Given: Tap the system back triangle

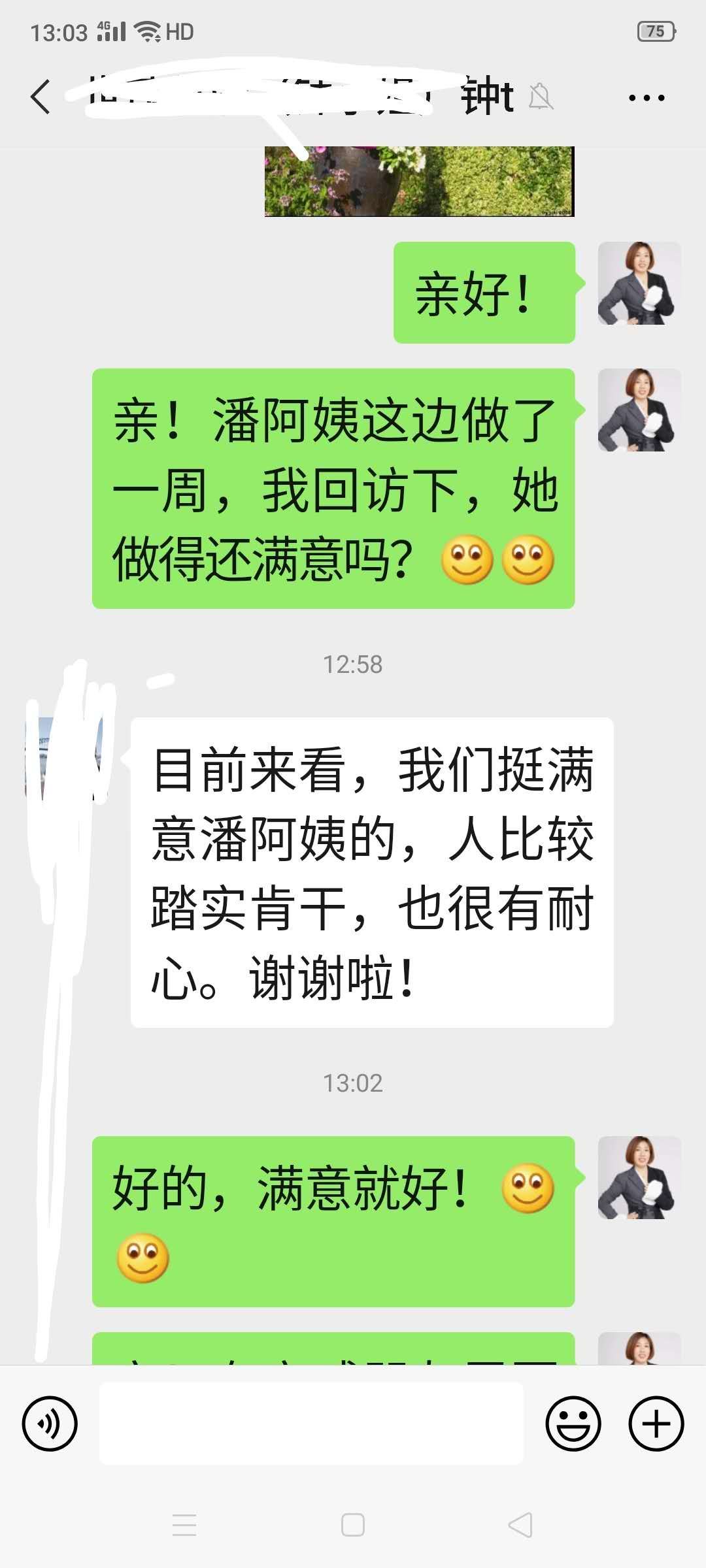Looking at the screenshot, I should pyautogui.click(x=520, y=1525).
